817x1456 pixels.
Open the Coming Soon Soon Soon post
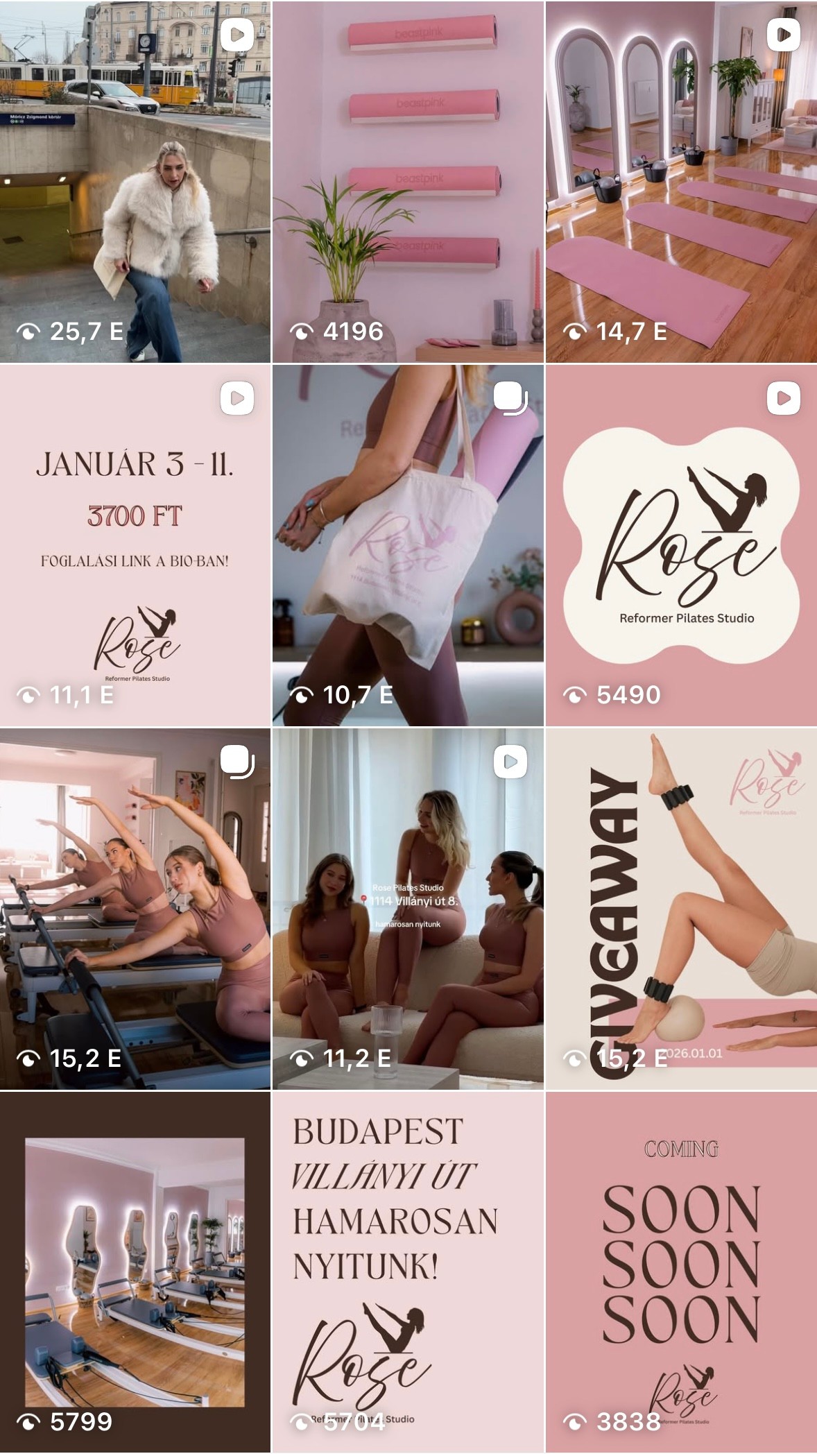click(x=681, y=1272)
